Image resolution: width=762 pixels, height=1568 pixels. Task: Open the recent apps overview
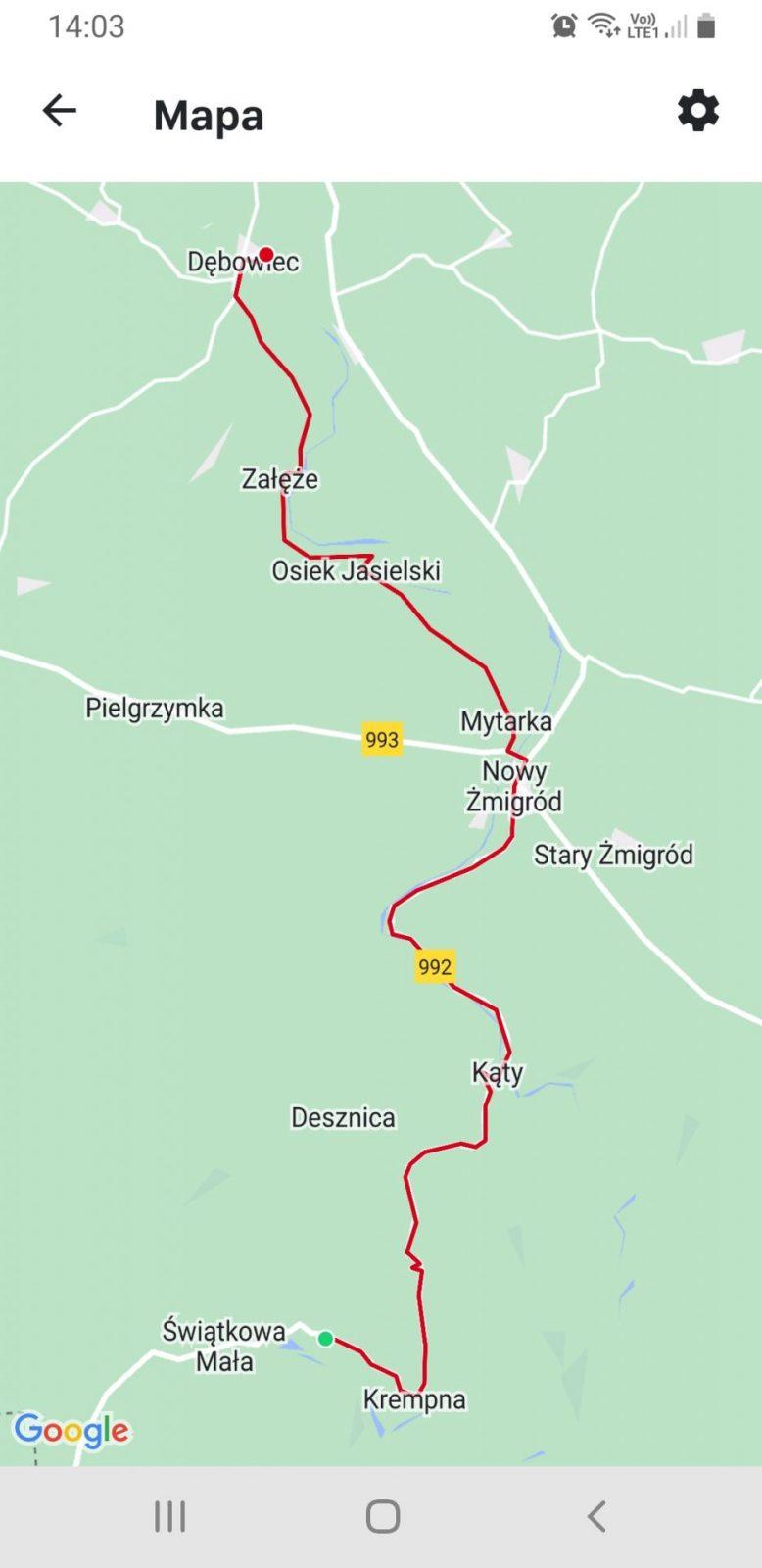click(x=170, y=1516)
